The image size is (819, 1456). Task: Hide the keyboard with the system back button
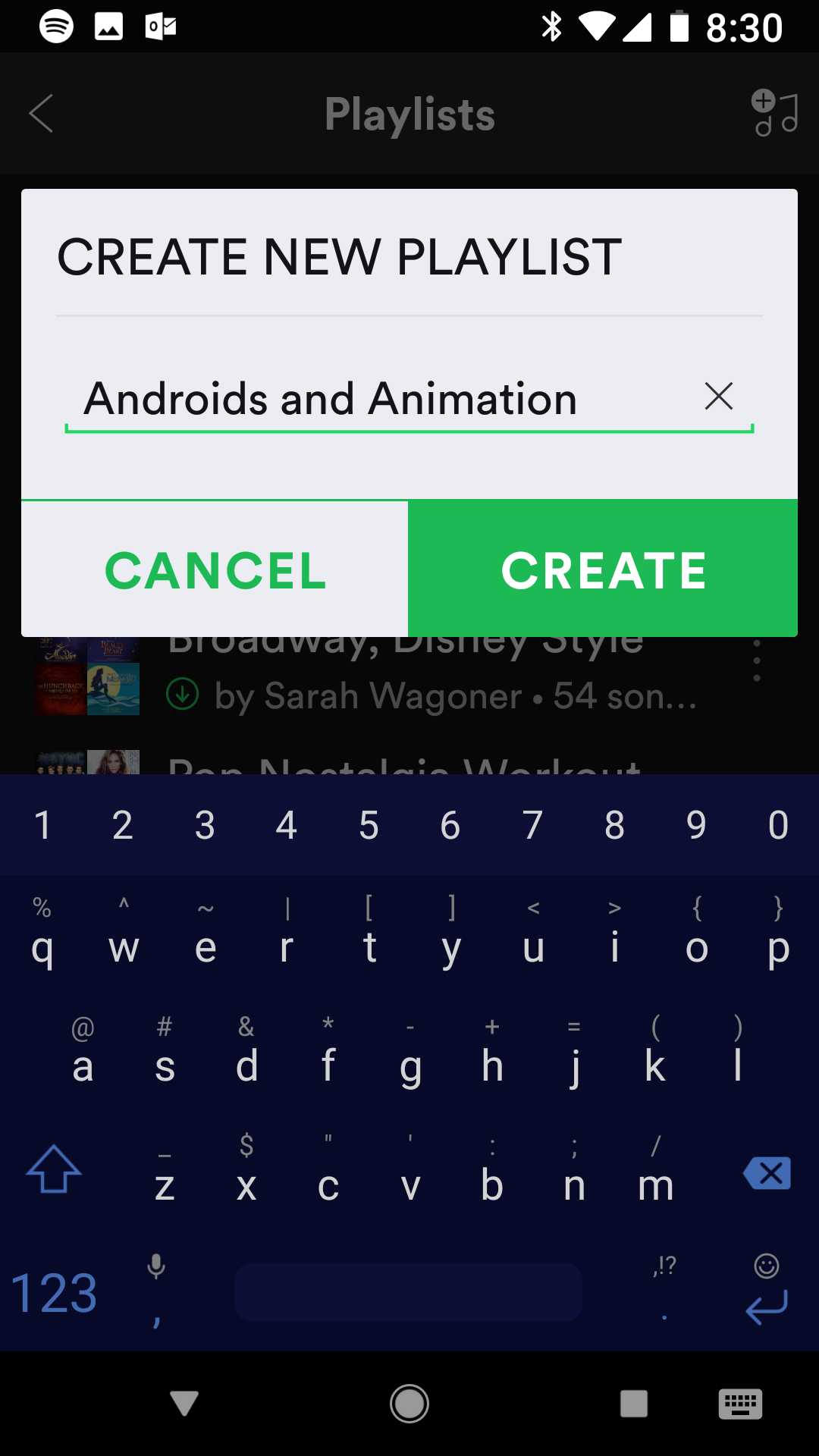coord(184,1404)
